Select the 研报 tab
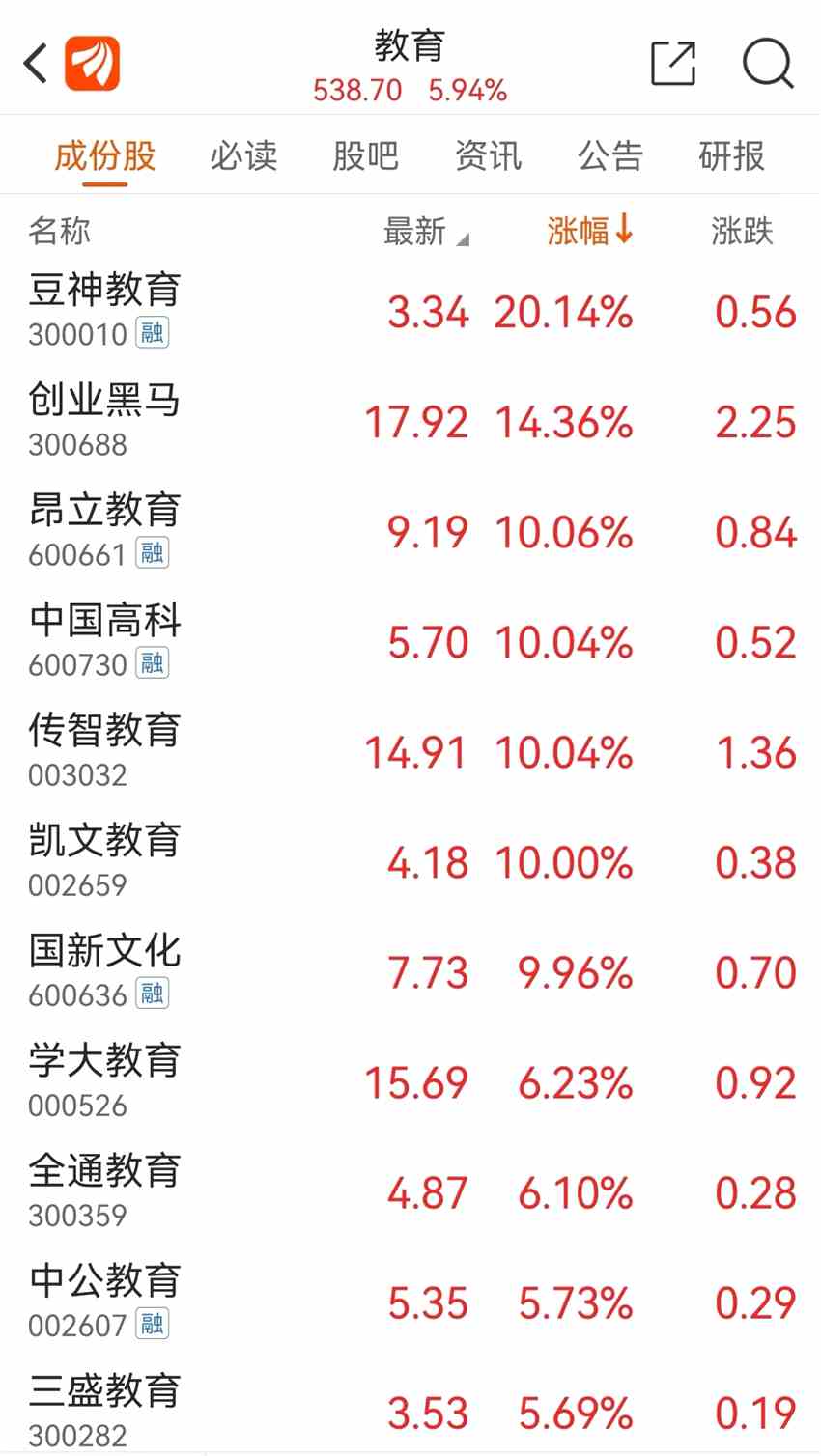Screen dimensions: 821x1456 pos(731,155)
